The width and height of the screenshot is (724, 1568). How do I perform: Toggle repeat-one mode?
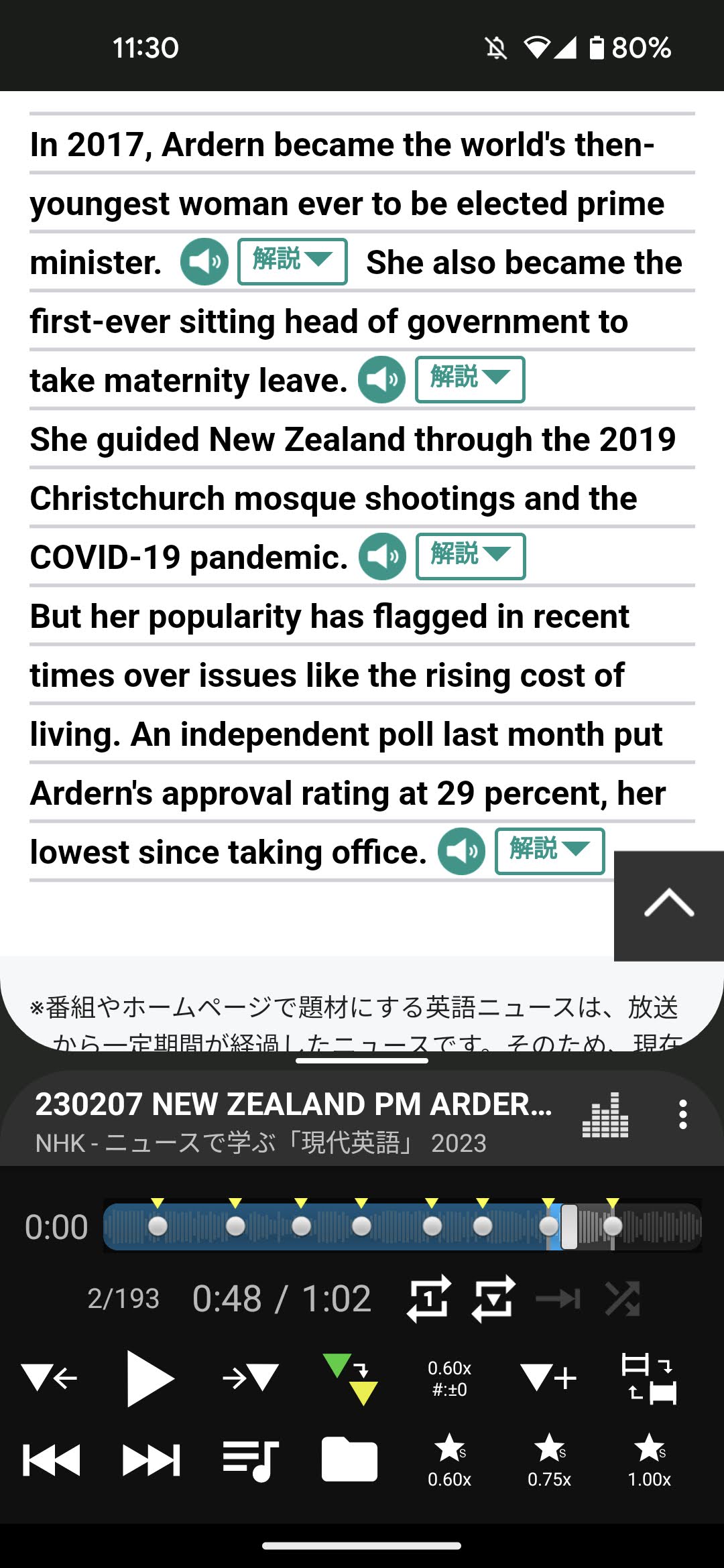point(428,1299)
